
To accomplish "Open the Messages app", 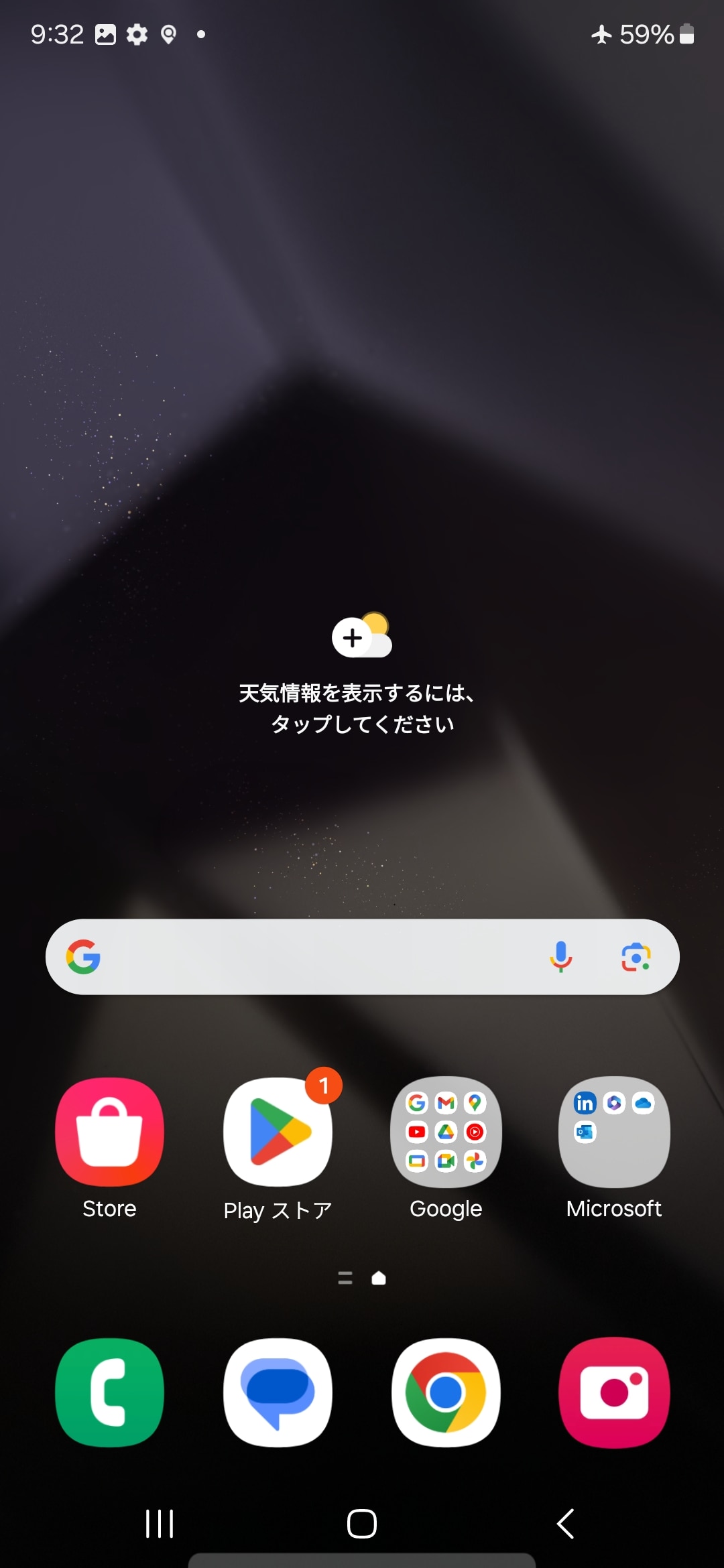I will click(x=278, y=1392).
